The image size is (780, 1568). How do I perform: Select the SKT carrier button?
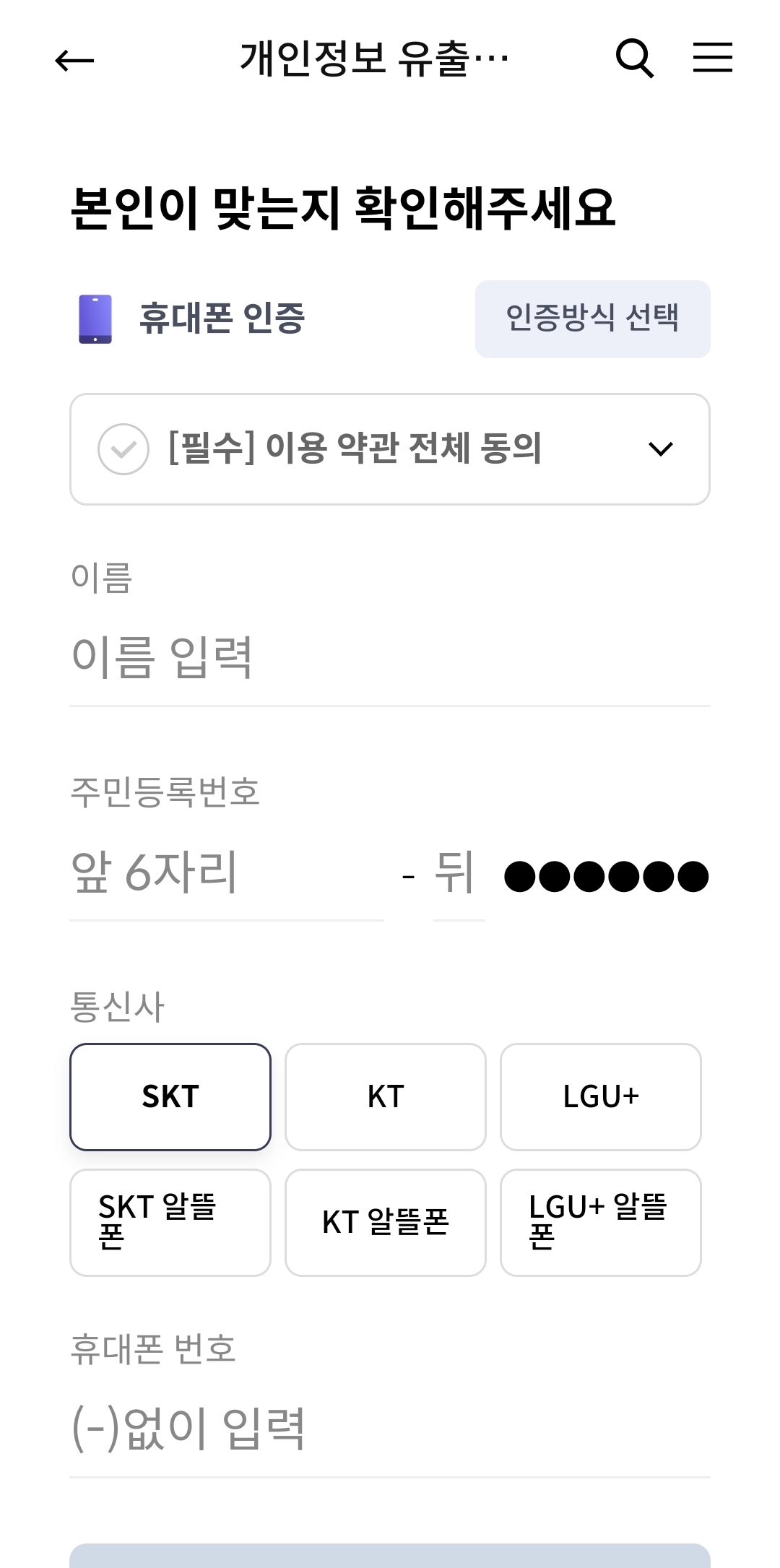pos(170,1096)
